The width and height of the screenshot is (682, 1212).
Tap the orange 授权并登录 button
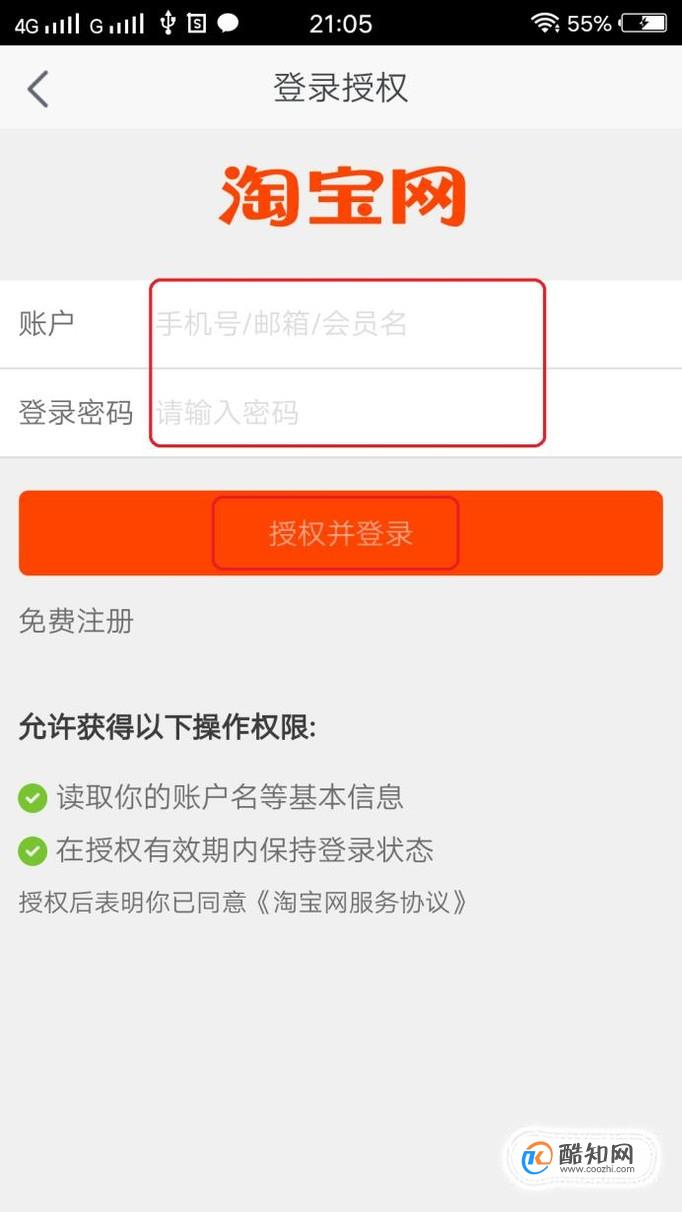[x=341, y=533]
